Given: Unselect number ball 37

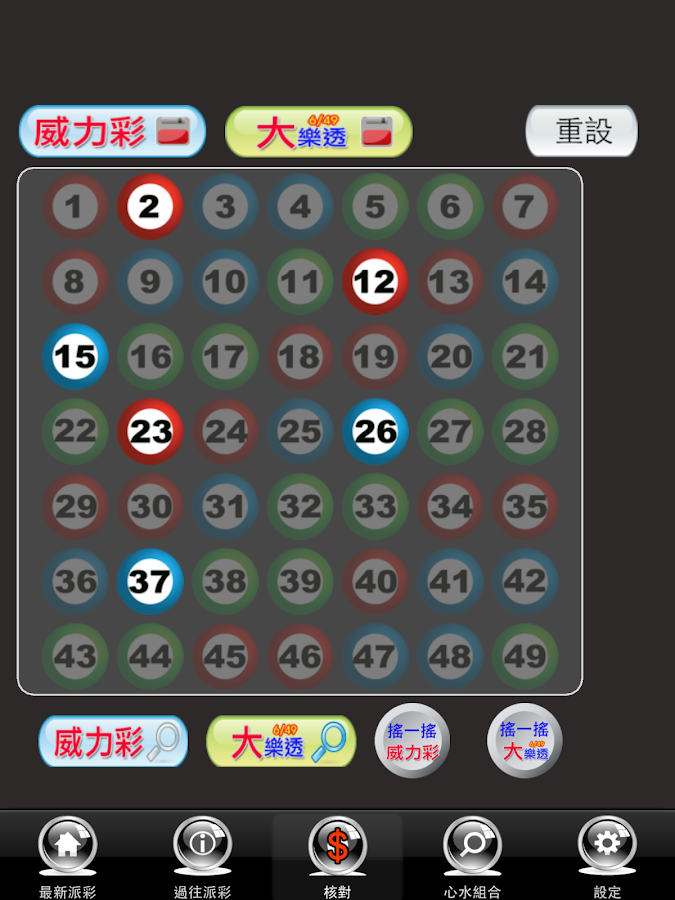Looking at the screenshot, I should click(150, 581).
